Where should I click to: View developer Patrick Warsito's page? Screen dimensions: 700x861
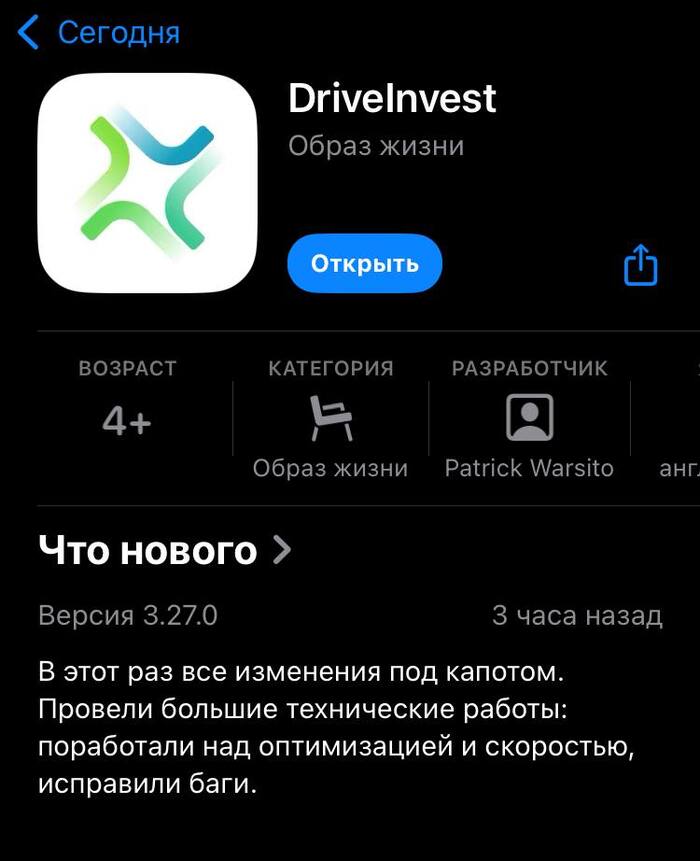coord(529,419)
